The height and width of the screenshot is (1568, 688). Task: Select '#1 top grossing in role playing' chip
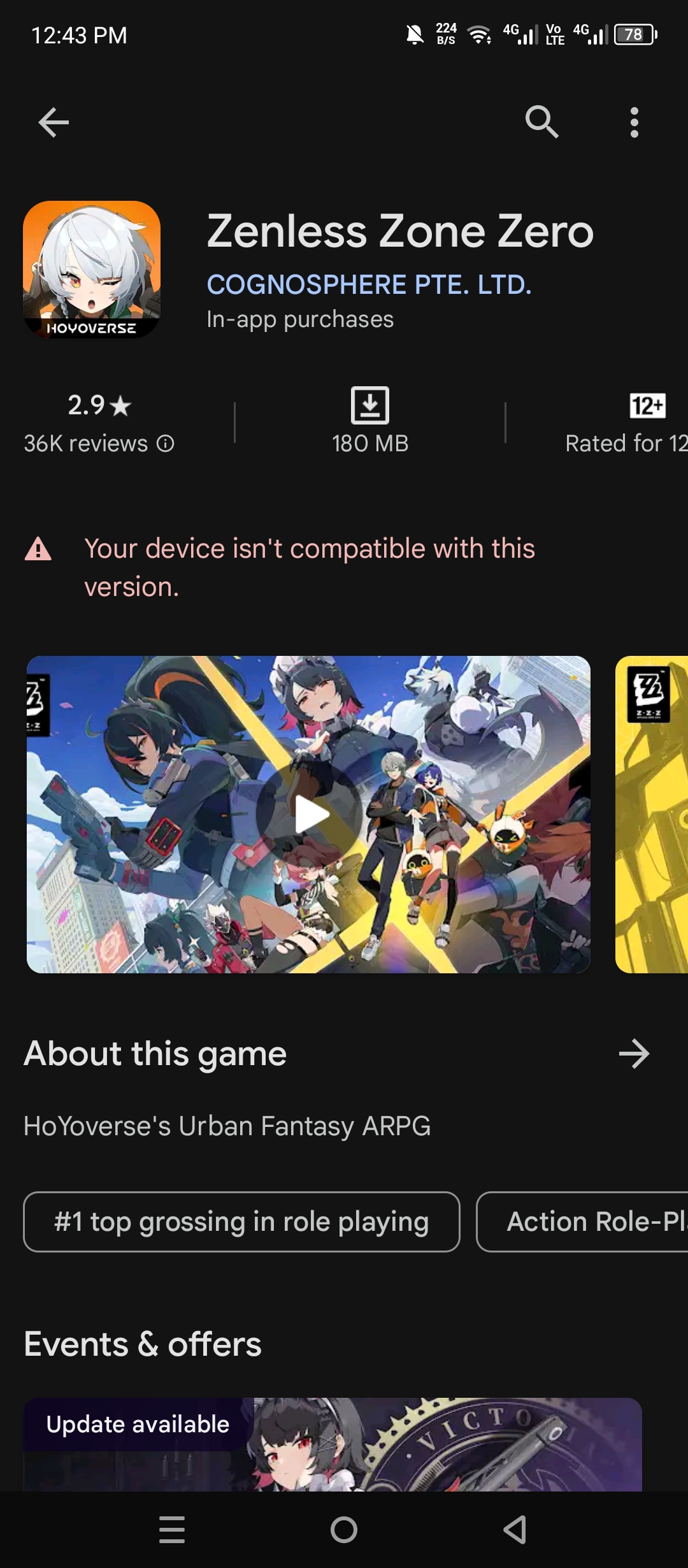tap(241, 1222)
